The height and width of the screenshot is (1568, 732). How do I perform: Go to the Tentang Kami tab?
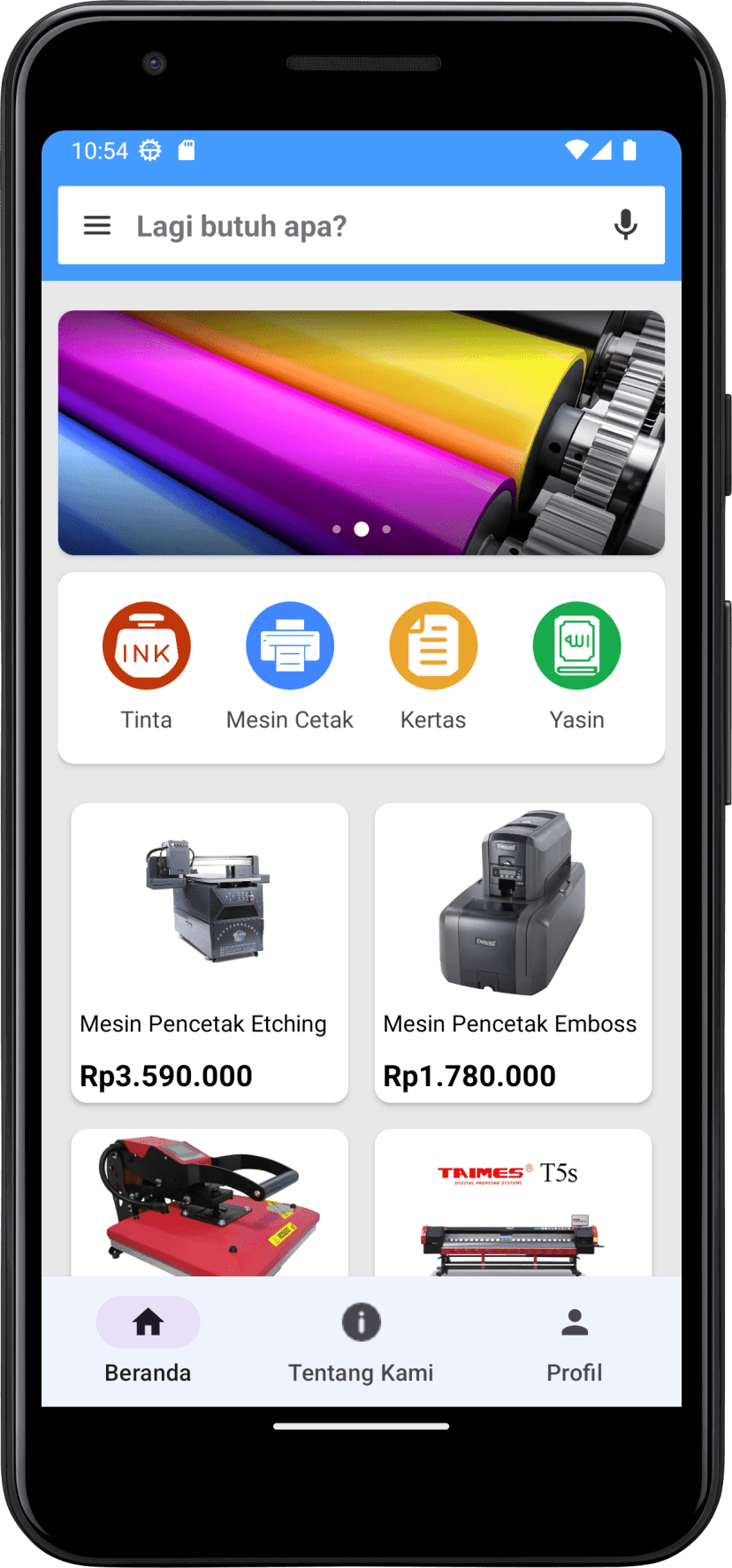(x=361, y=1341)
